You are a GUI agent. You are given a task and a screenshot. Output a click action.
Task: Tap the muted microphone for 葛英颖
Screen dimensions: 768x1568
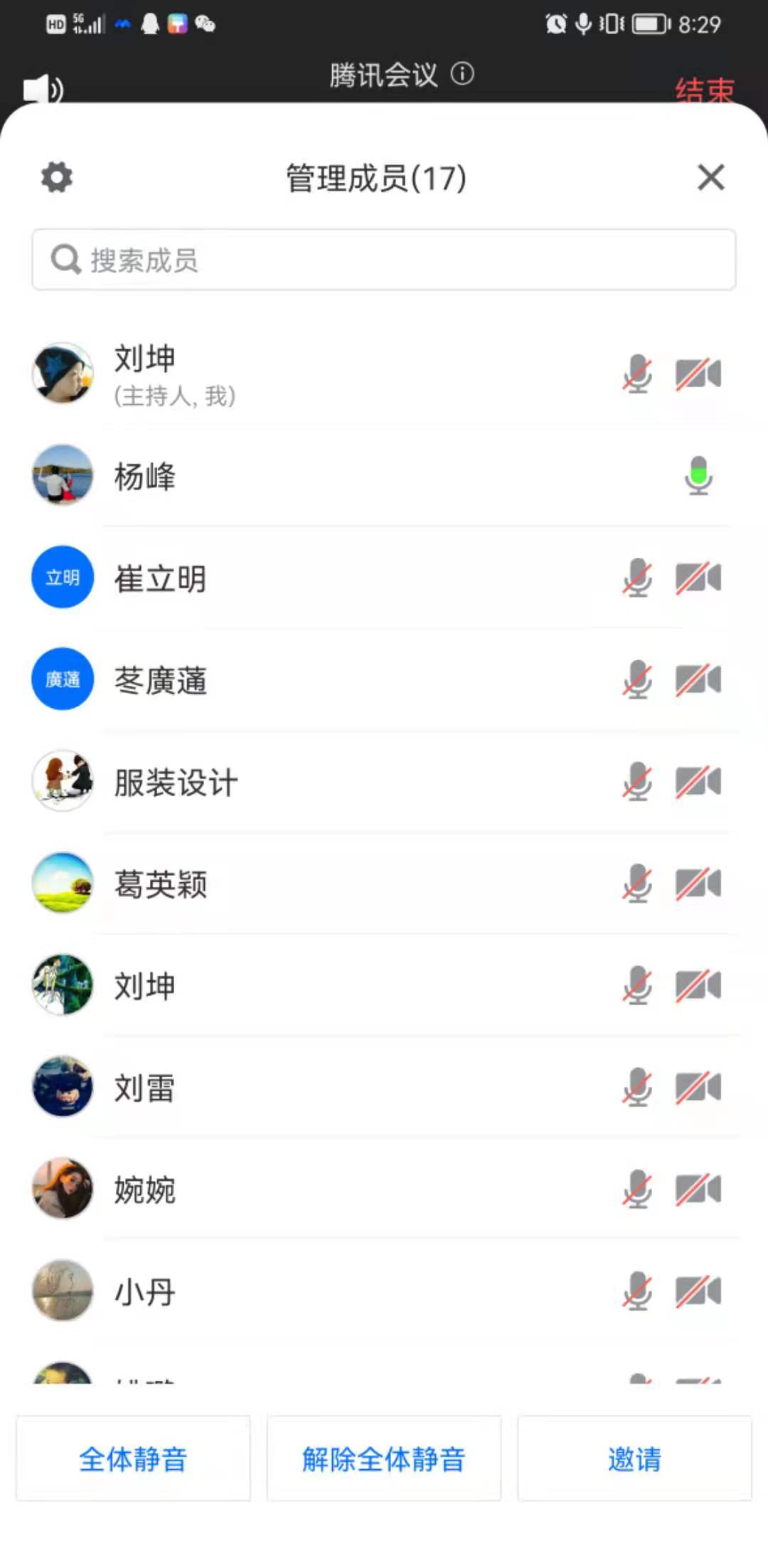(637, 883)
